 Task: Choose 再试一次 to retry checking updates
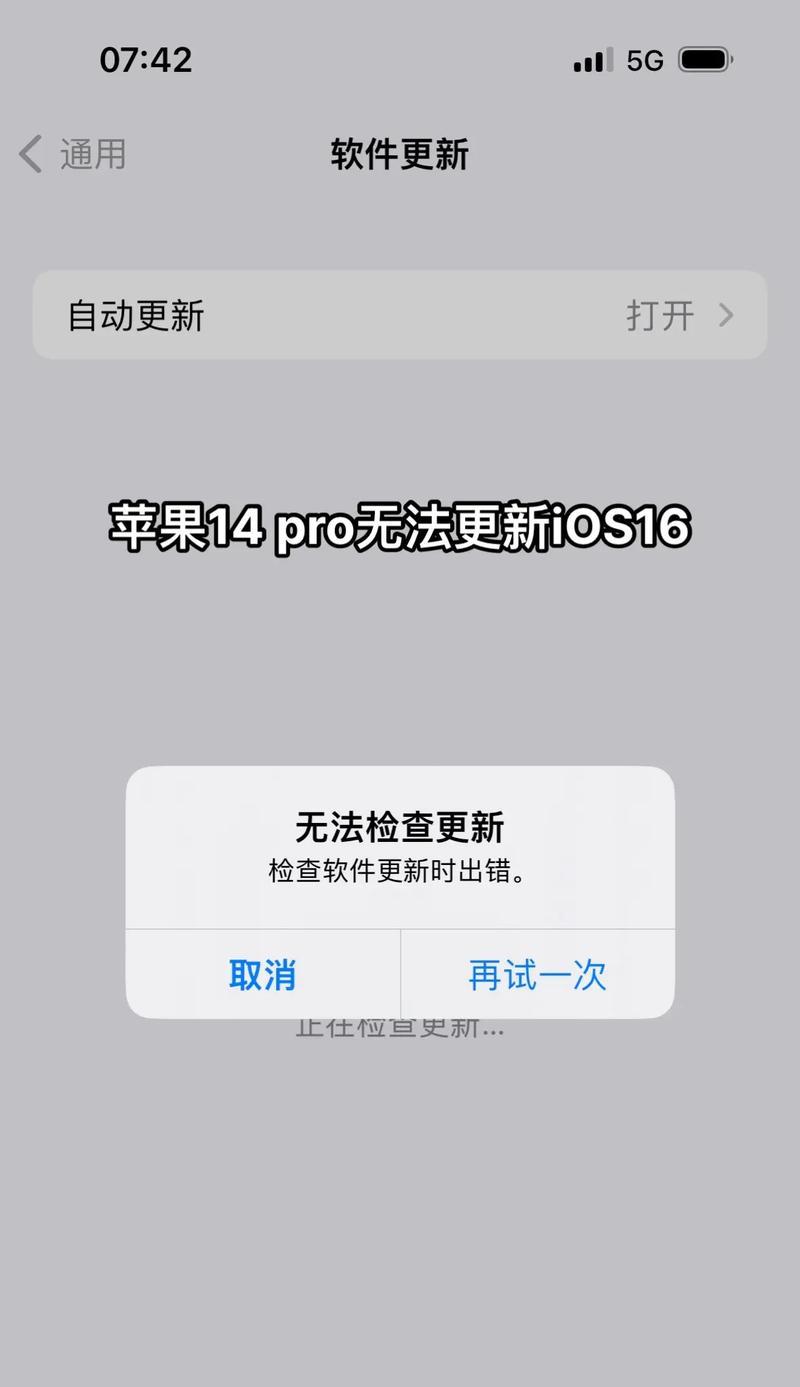(x=538, y=974)
